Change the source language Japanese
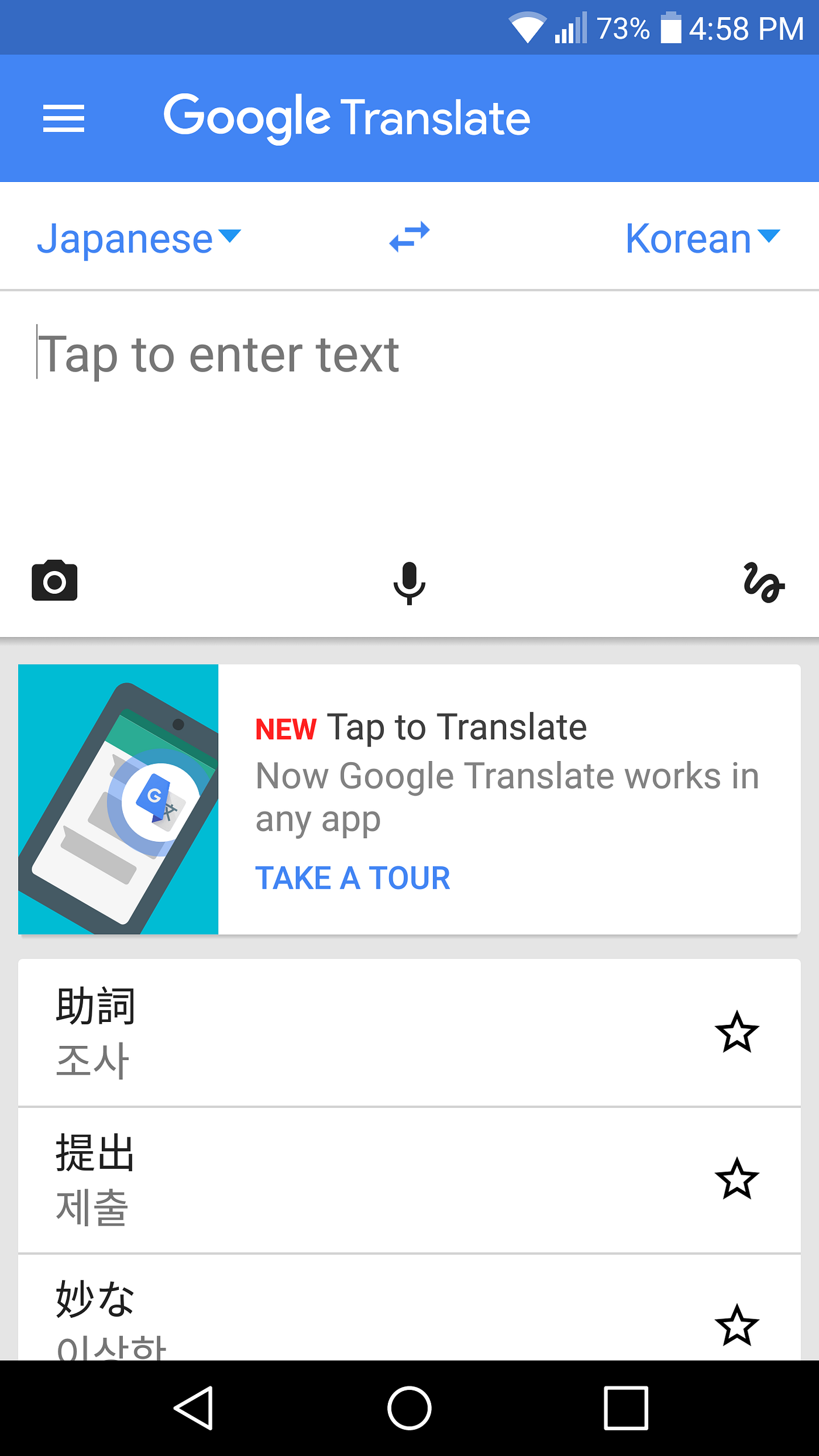The width and height of the screenshot is (819, 1456). (139, 238)
